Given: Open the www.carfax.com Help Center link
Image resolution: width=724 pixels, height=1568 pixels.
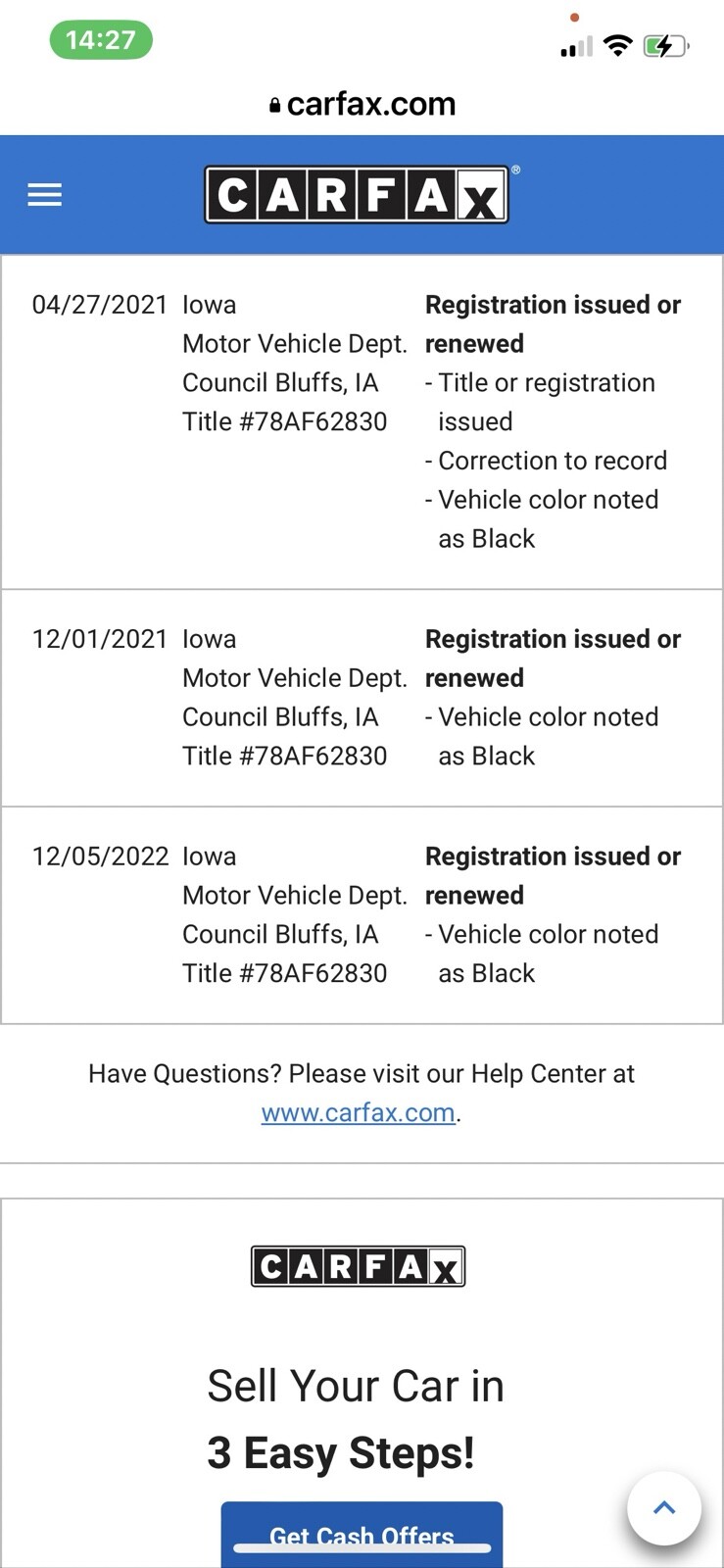Looking at the screenshot, I should [x=358, y=1112].
